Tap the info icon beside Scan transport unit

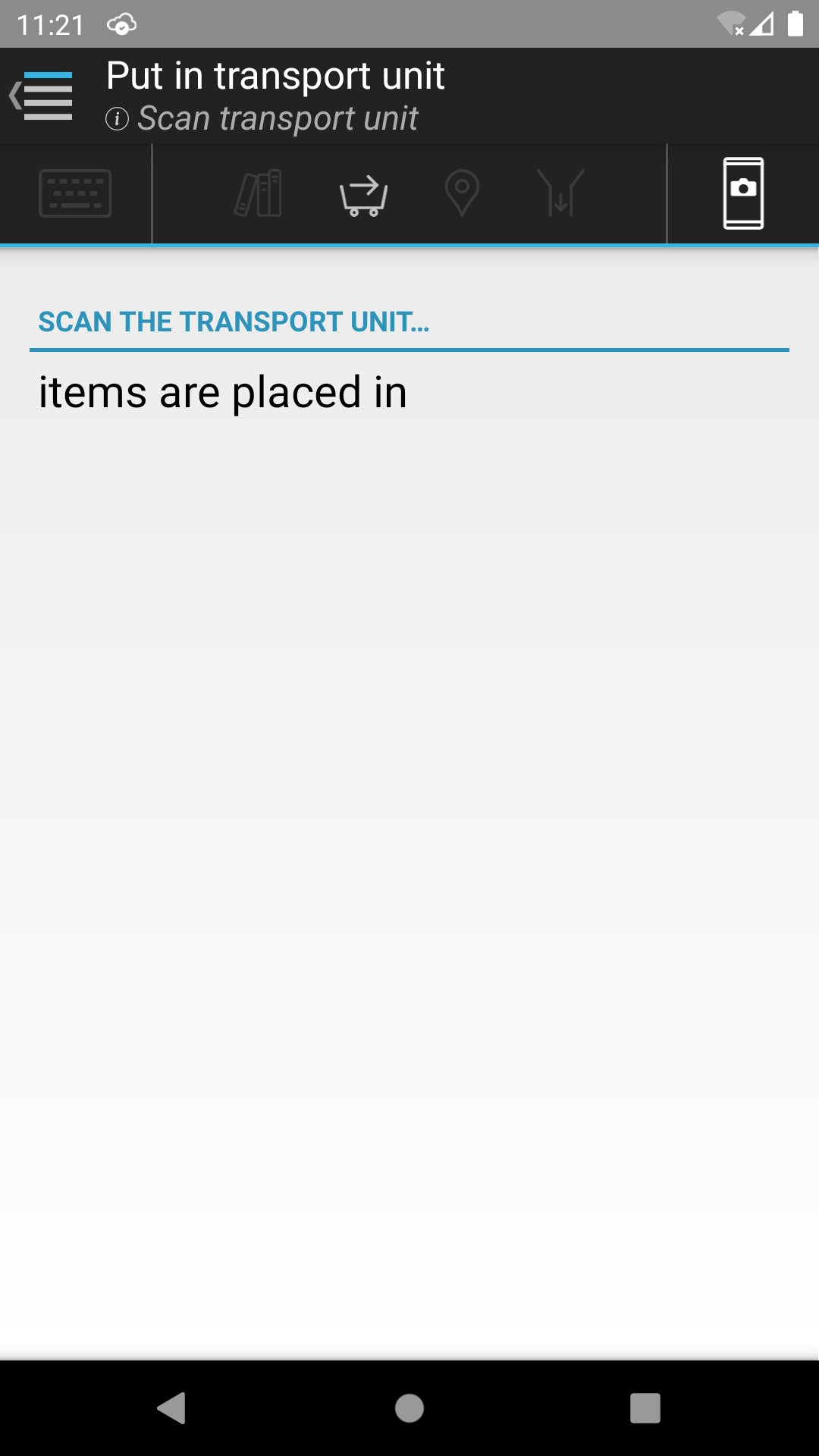click(x=117, y=119)
